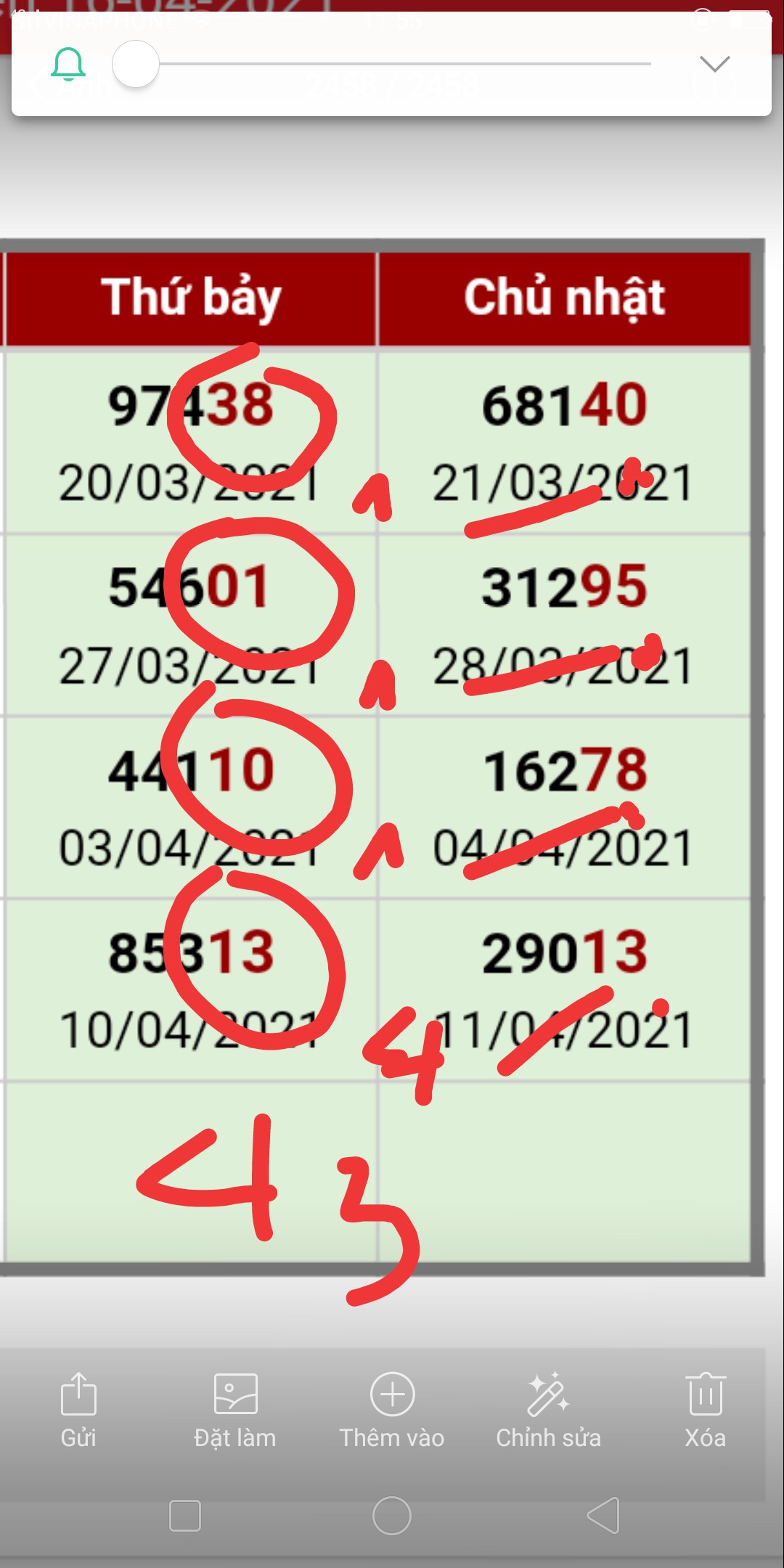Expand the volume panel with the chevron
Image resolution: width=784 pixels, height=1568 pixels.
(x=714, y=64)
